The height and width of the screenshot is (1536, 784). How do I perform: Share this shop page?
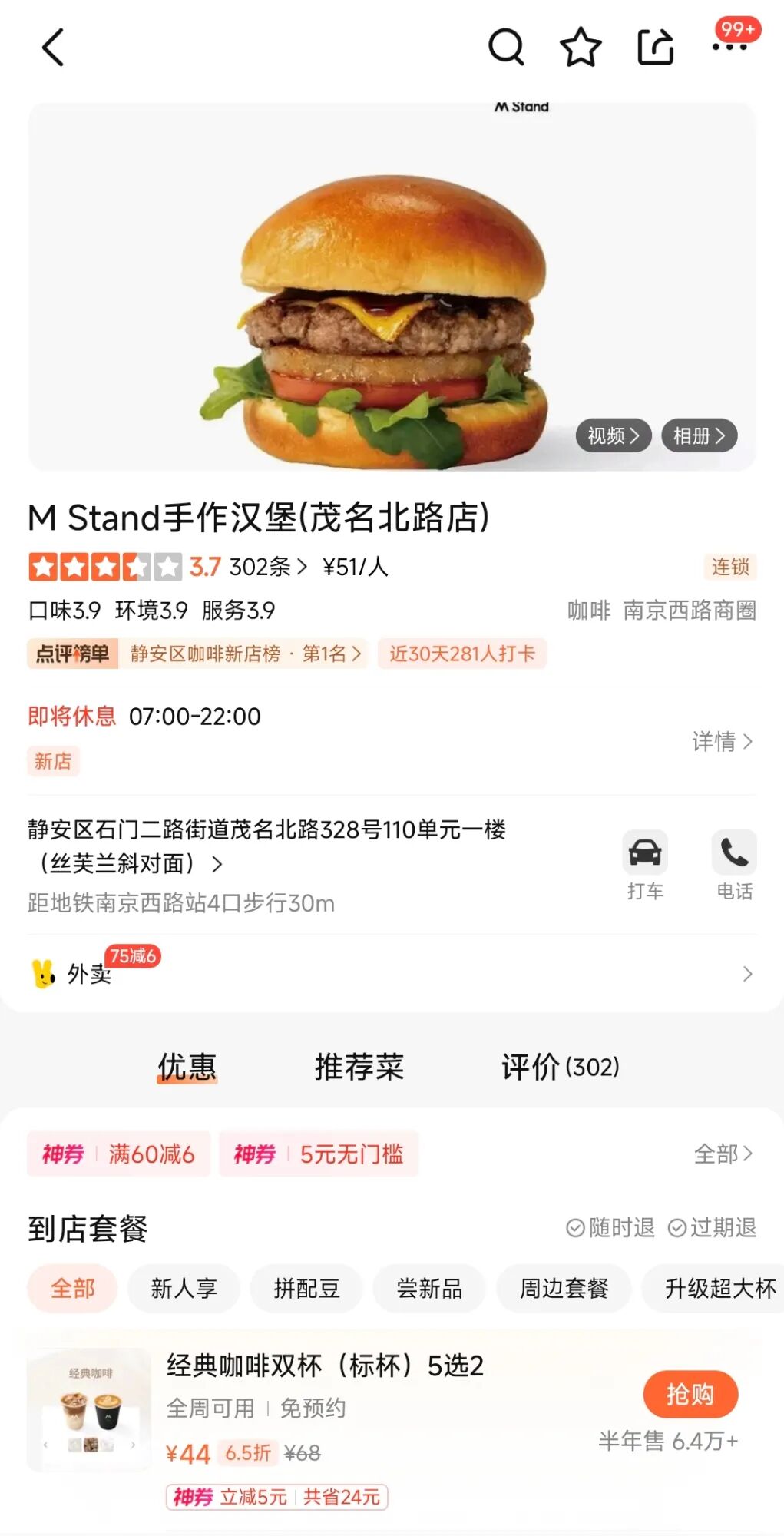656,48
